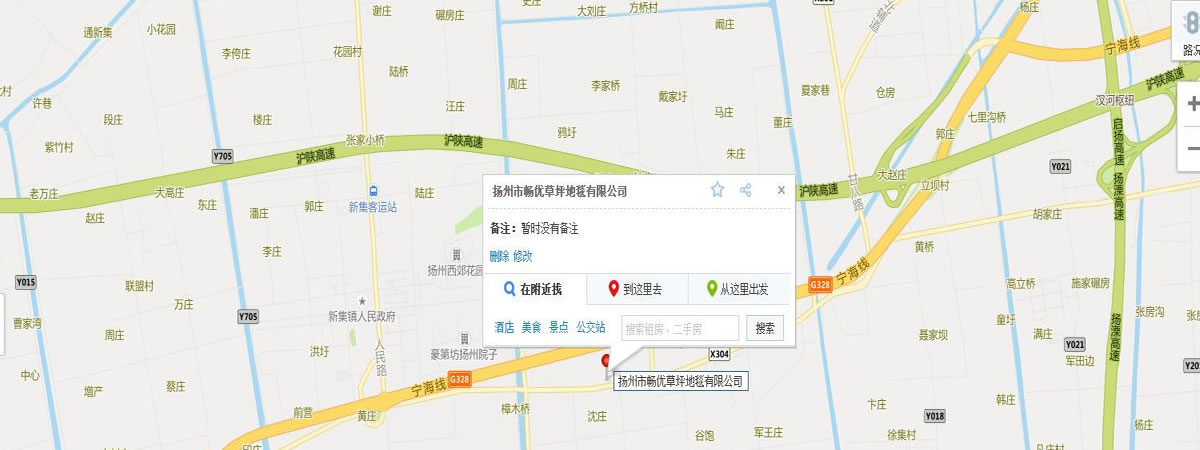Search nearby 景点

558,327
